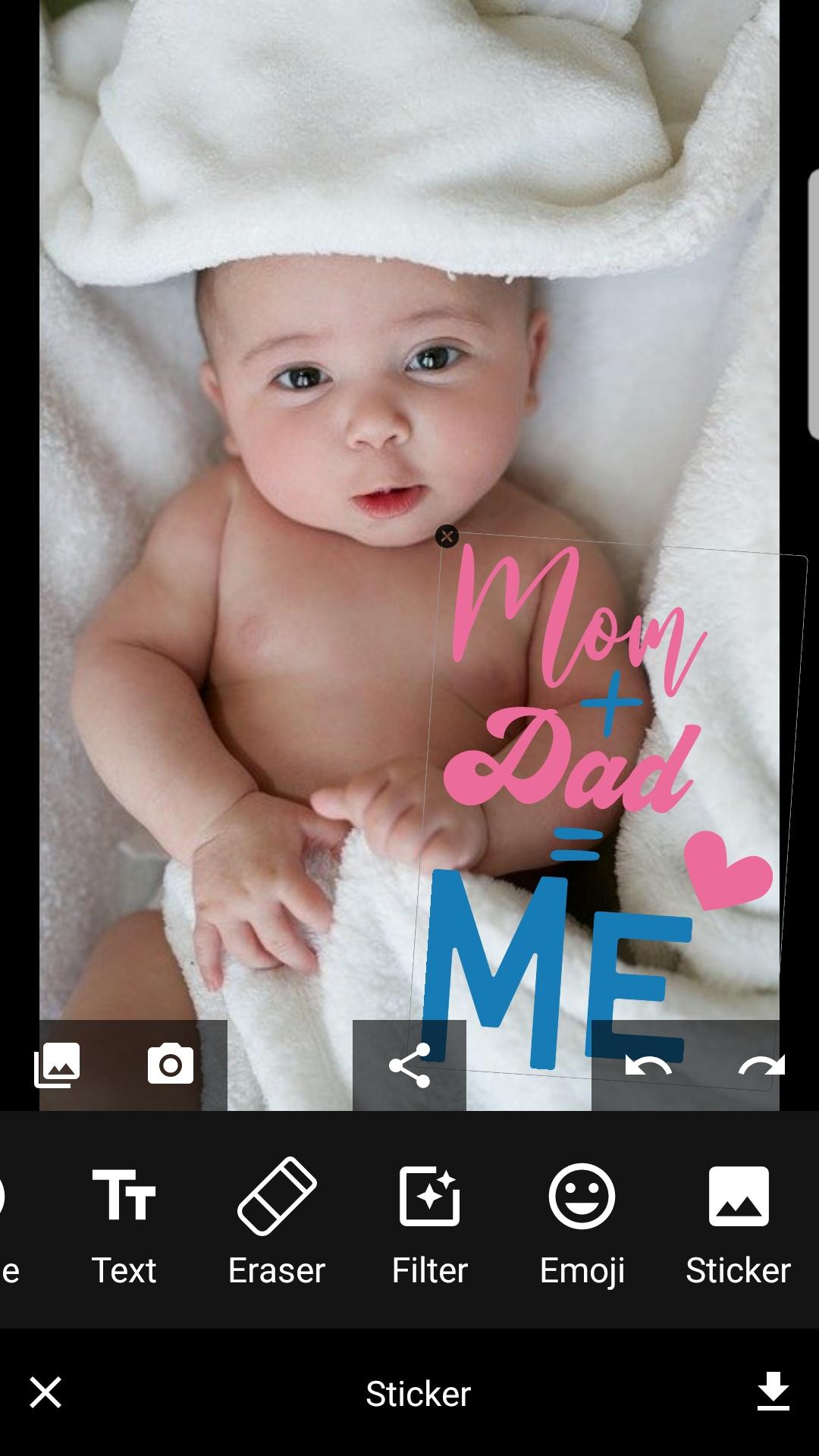The width and height of the screenshot is (819, 1456).
Task: Remove the Mom + Dad sticker
Action: [447, 537]
